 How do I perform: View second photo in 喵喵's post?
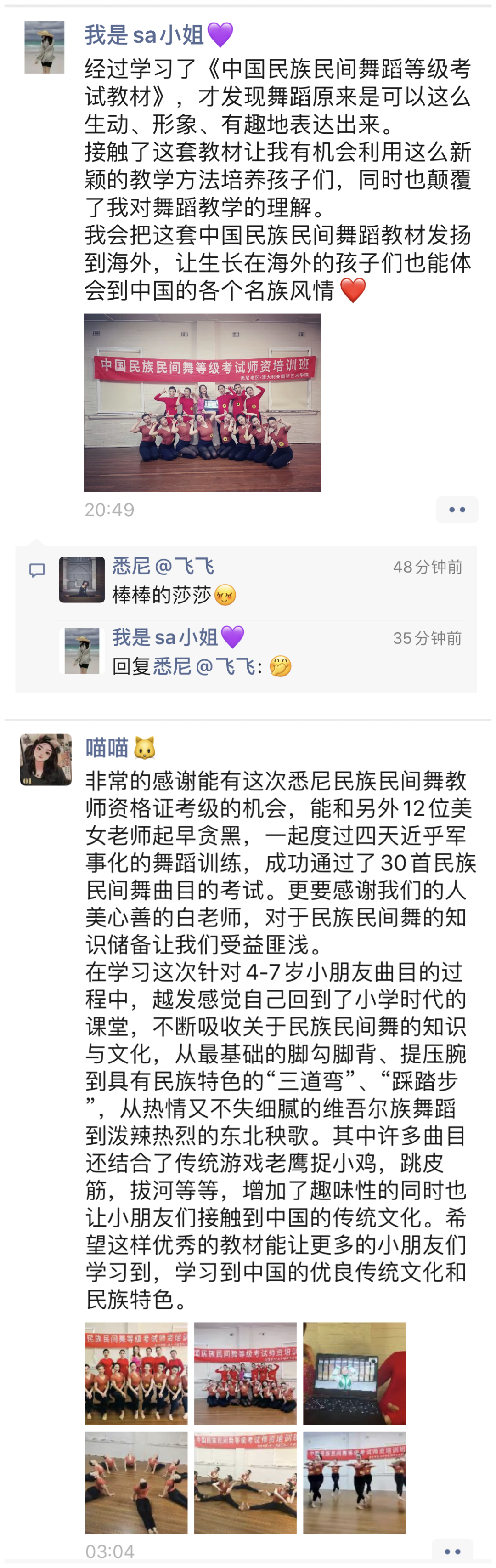click(x=245, y=1373)
